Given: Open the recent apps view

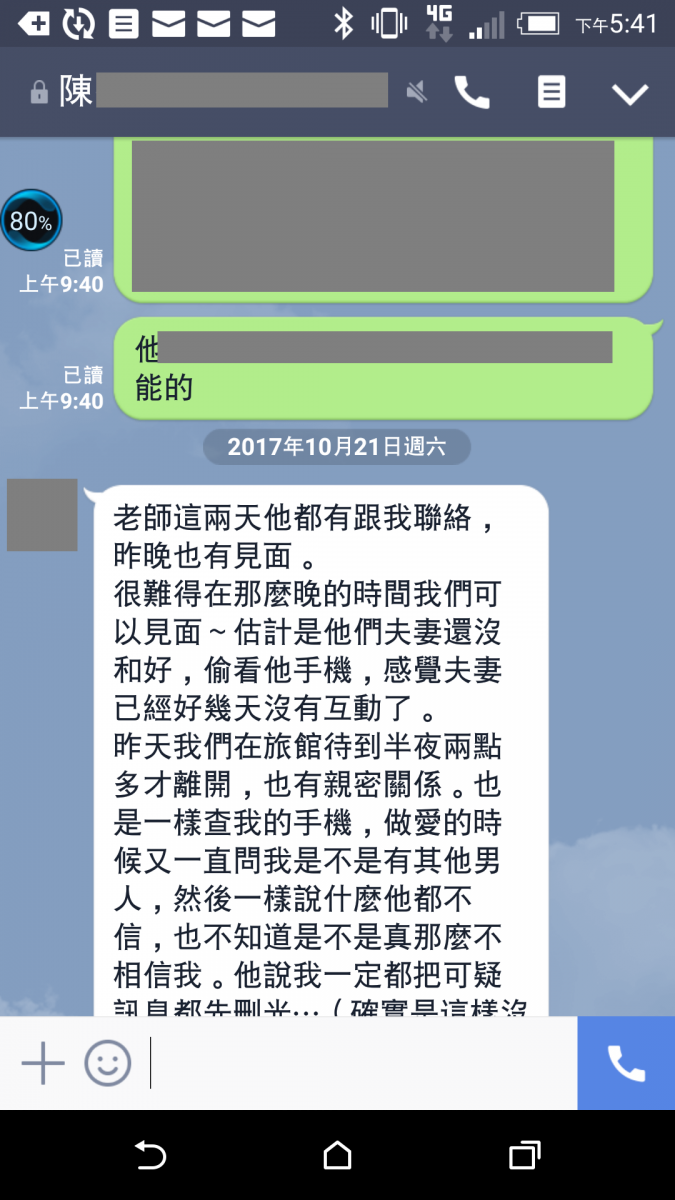Looking at the screenshot, I should [524, 1156].
